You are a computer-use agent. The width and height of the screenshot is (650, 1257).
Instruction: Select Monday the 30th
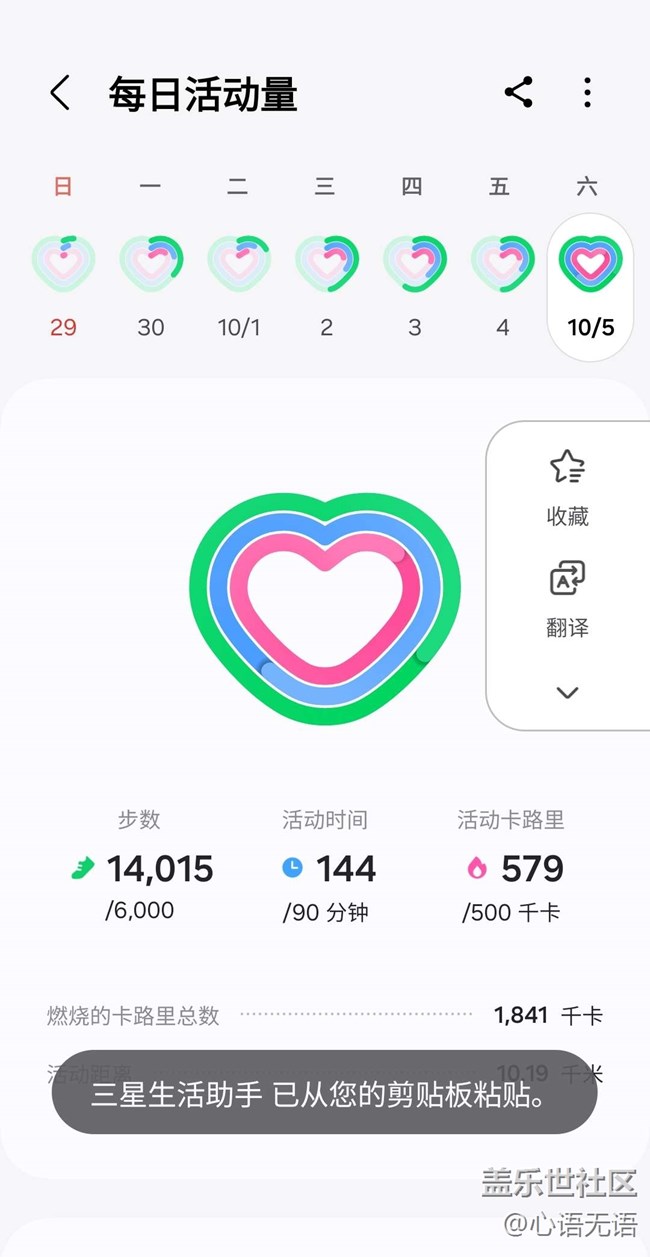click(x=151, y=265)
